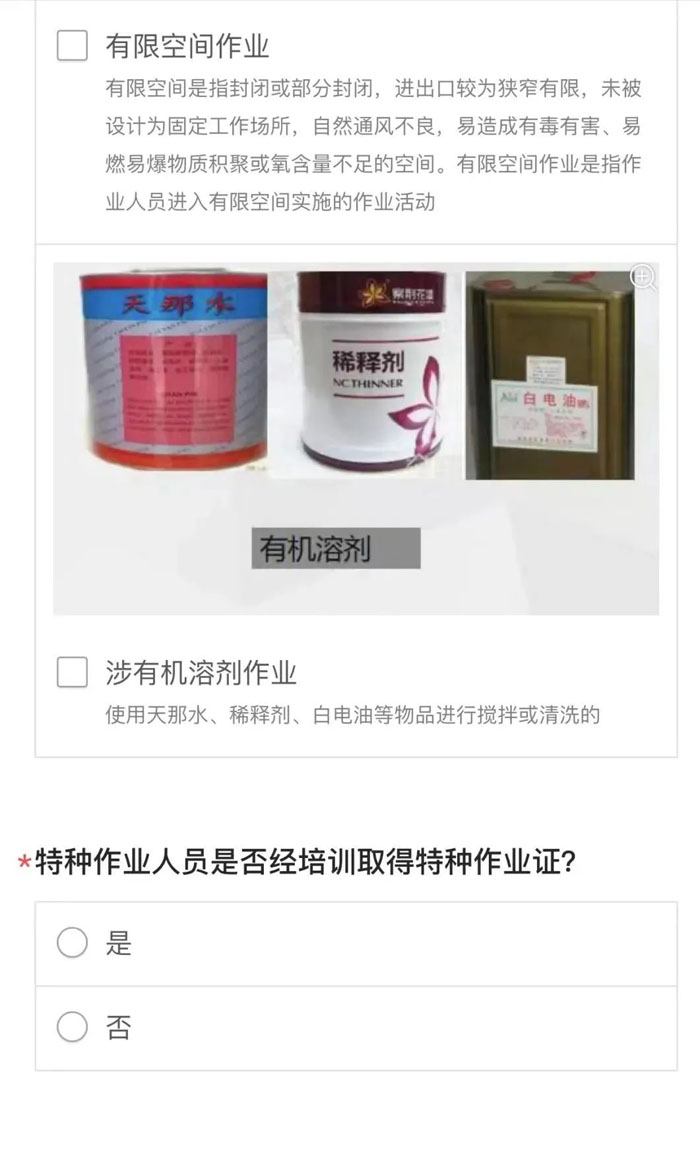This screenshot has height=1157, width=700.
Task: Check the 有限空间作业 checkbox
Action: [x=72, y=46]
